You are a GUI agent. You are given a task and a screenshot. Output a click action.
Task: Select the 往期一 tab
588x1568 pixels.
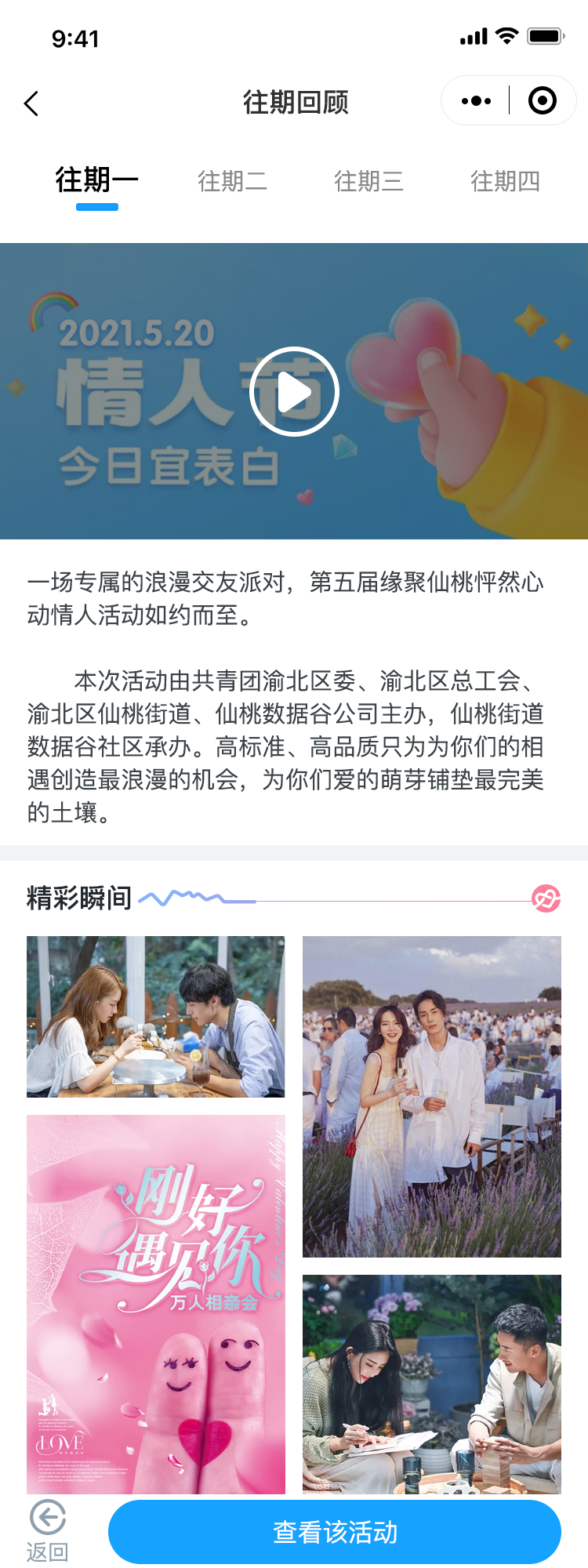(97, 181)
